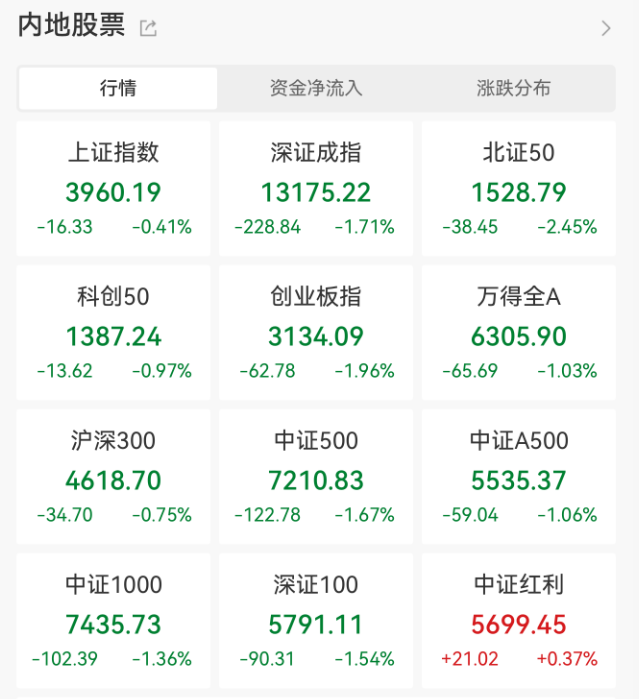This screenshot has height=699, width=639.
Task: Switch to the 涨跌分布 tab
Action: point(514,88)
